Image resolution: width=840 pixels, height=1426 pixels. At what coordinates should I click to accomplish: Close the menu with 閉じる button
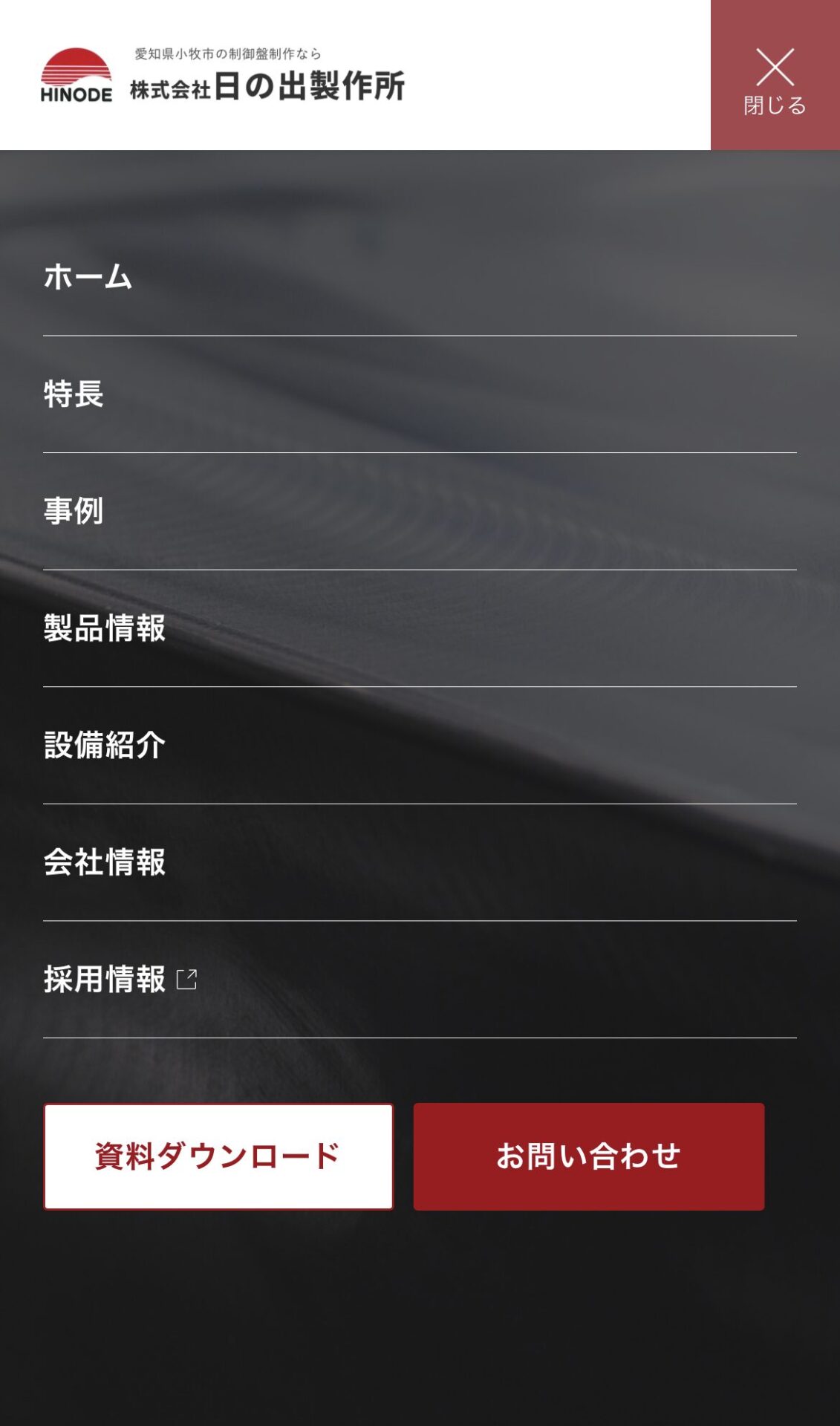pyautogui.click(x=775, y=76)
